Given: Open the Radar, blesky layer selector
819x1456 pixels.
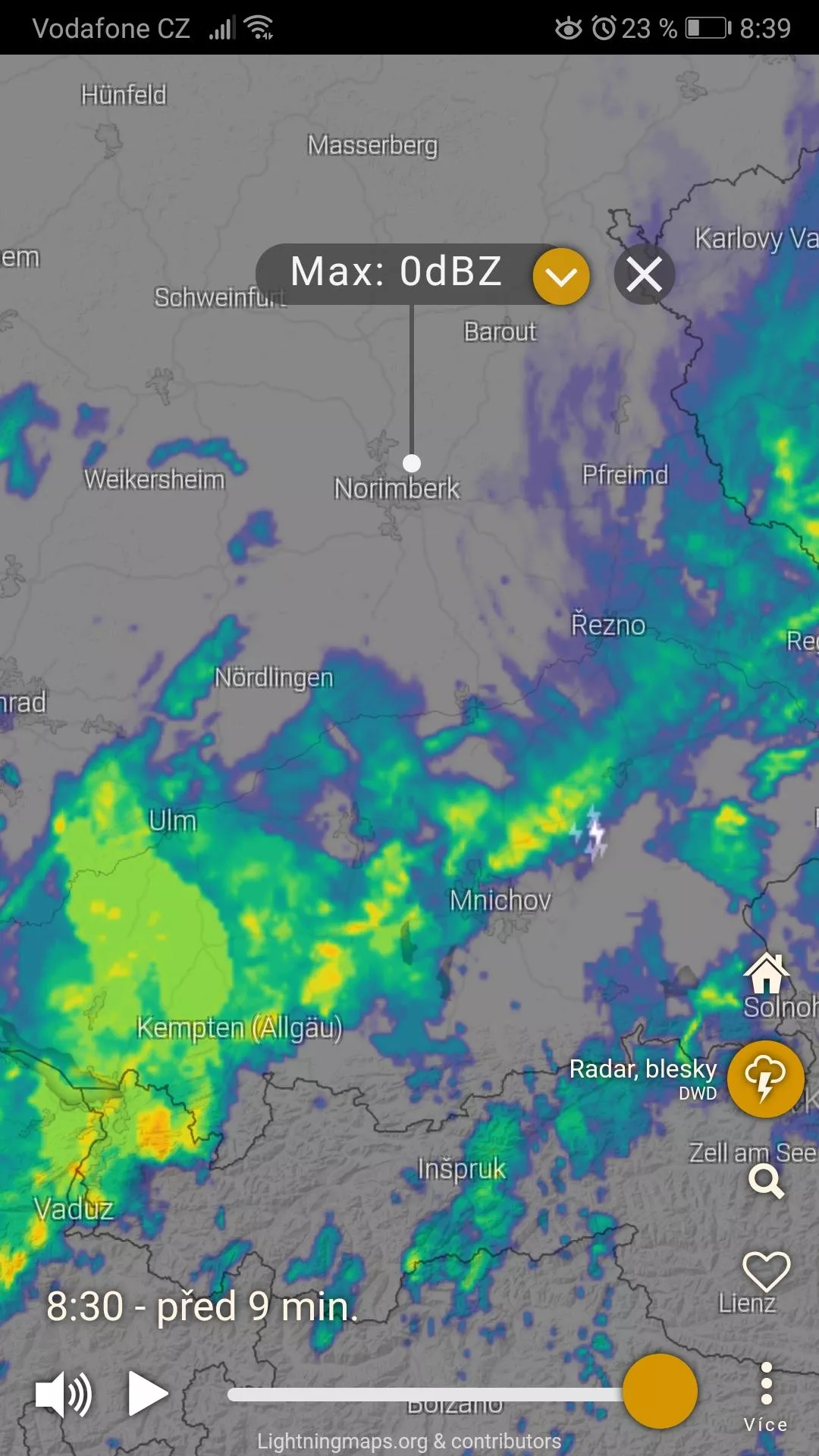Looking at the screenshot, I should tap(765, 1078).
